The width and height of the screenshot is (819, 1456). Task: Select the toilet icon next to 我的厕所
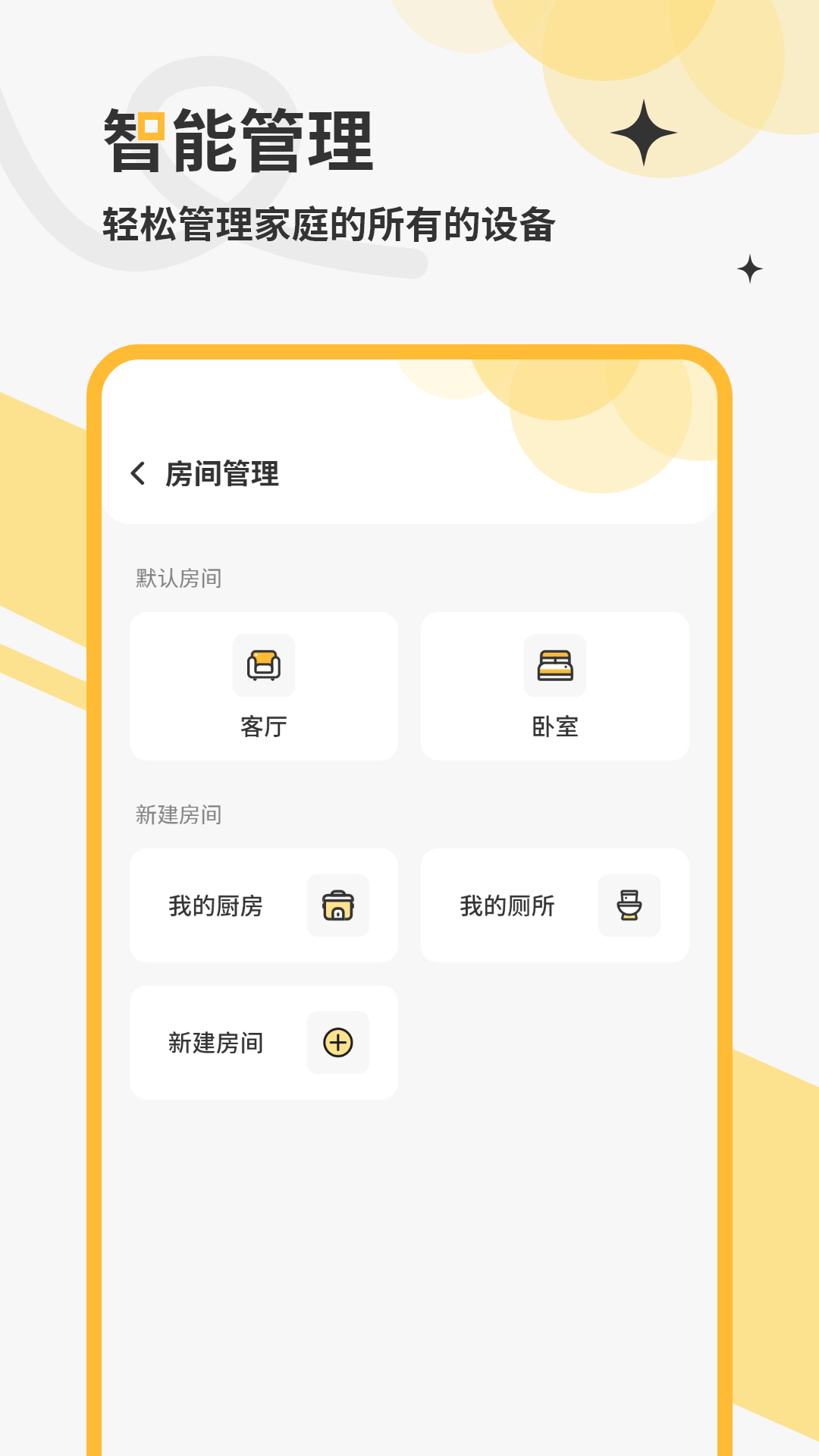point(629,905)
